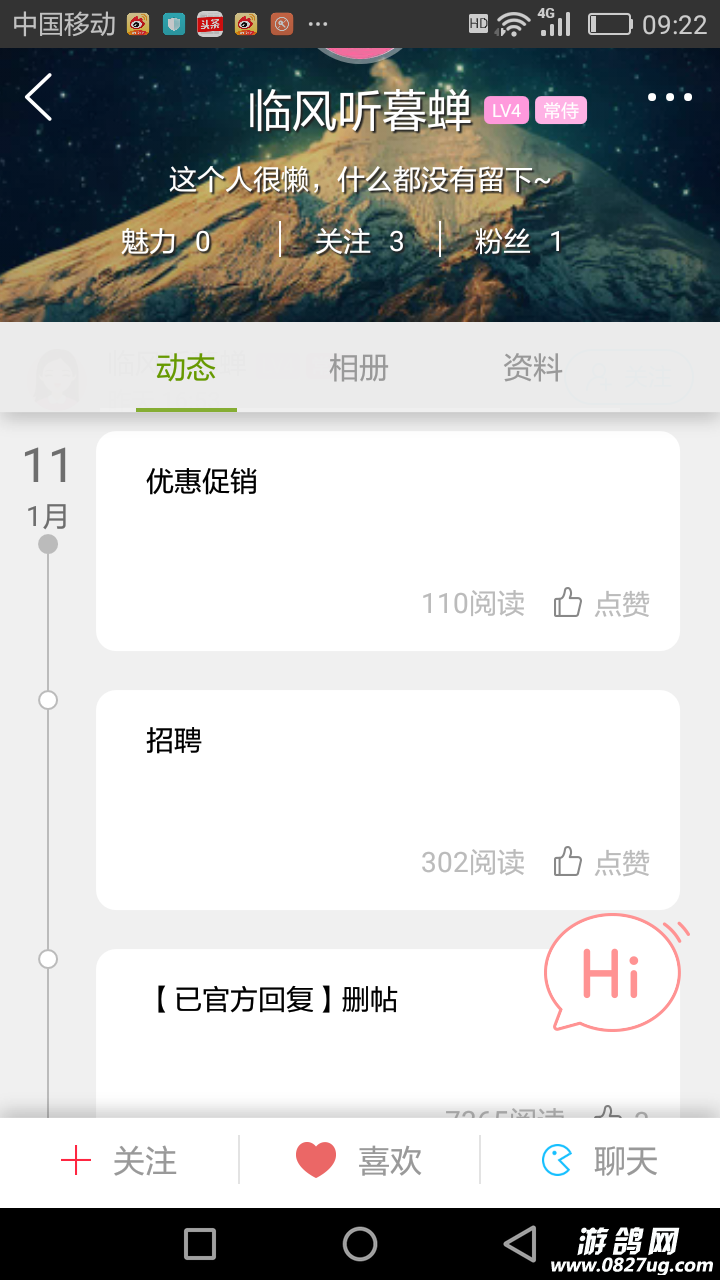Screen dimensions: 720x1280
Task: Switch to the 相册 tab
Action: pyautogui.click(x=358, y=368)
